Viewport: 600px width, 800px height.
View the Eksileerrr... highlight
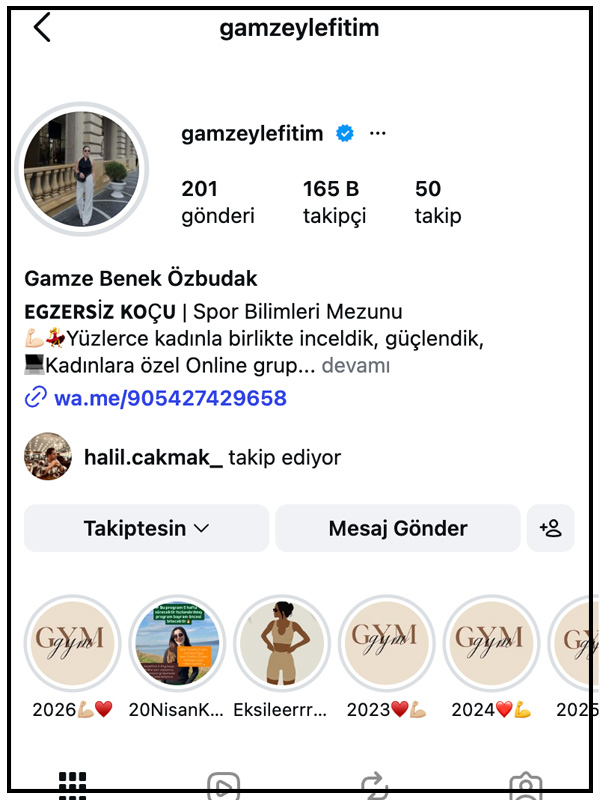282,644
